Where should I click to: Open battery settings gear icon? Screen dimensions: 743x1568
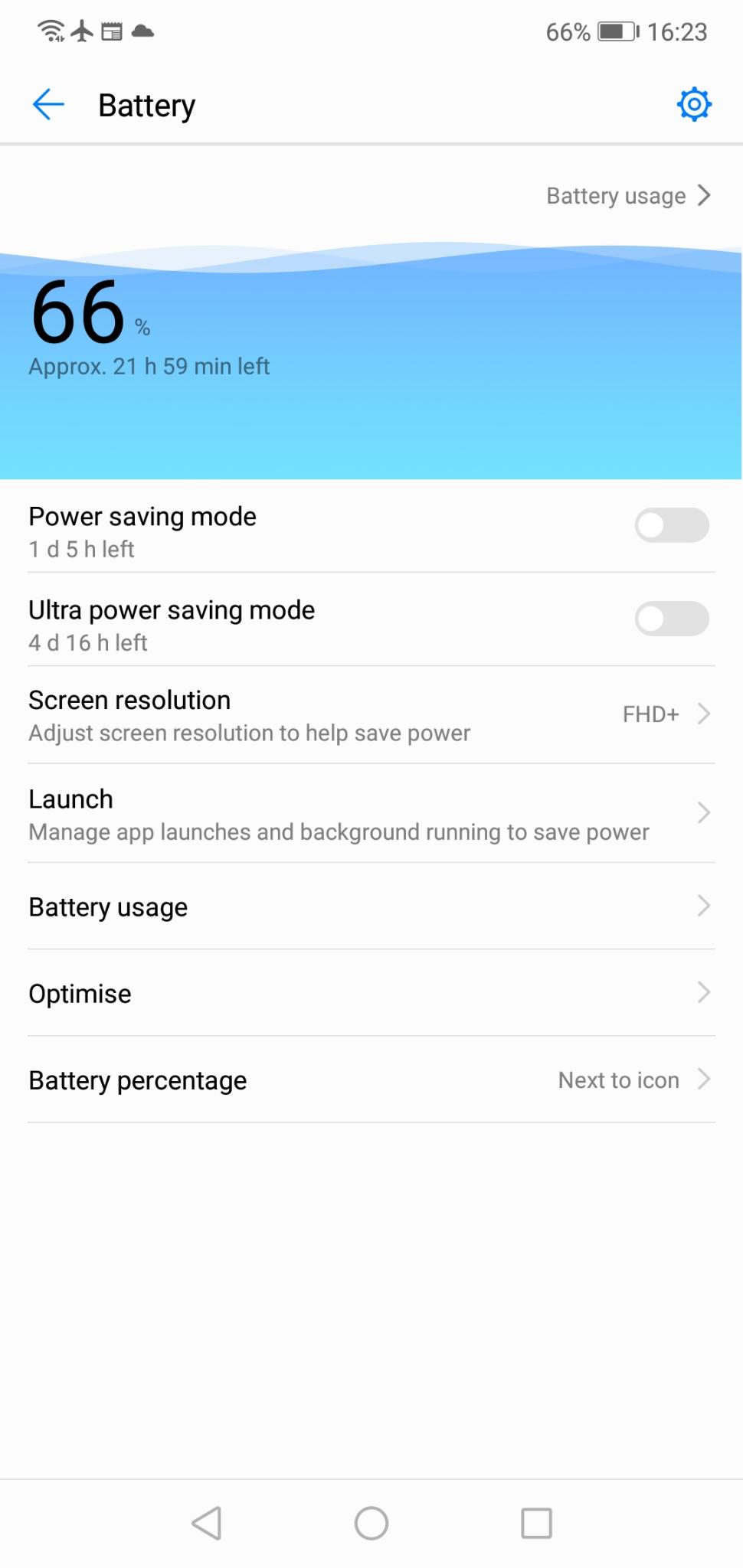[x=694, y=105]
